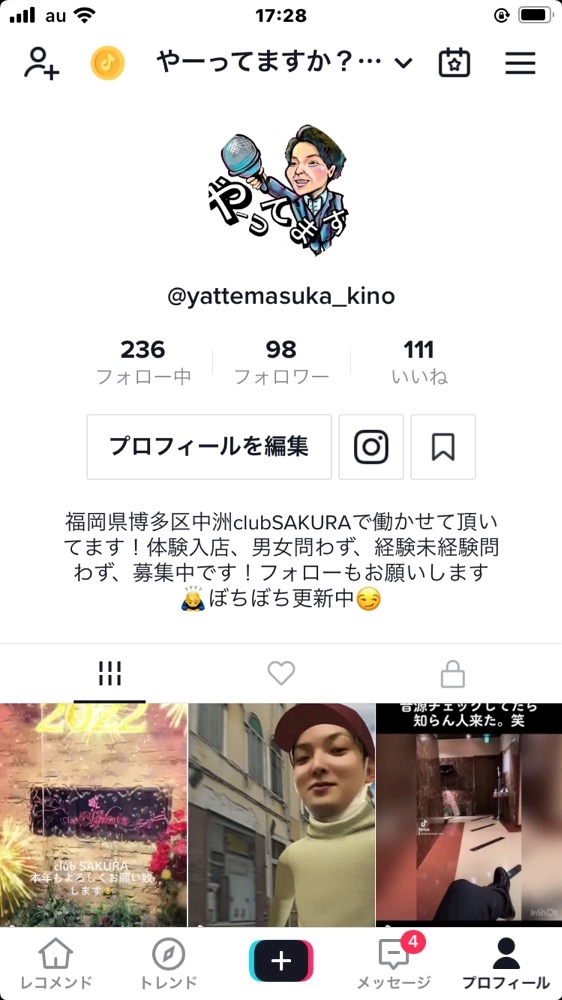Tap the TikTok coin icon
Image resolution: width=562 pixels, height=1000 pixels.
pyautogui.click(x=108, y=63)
